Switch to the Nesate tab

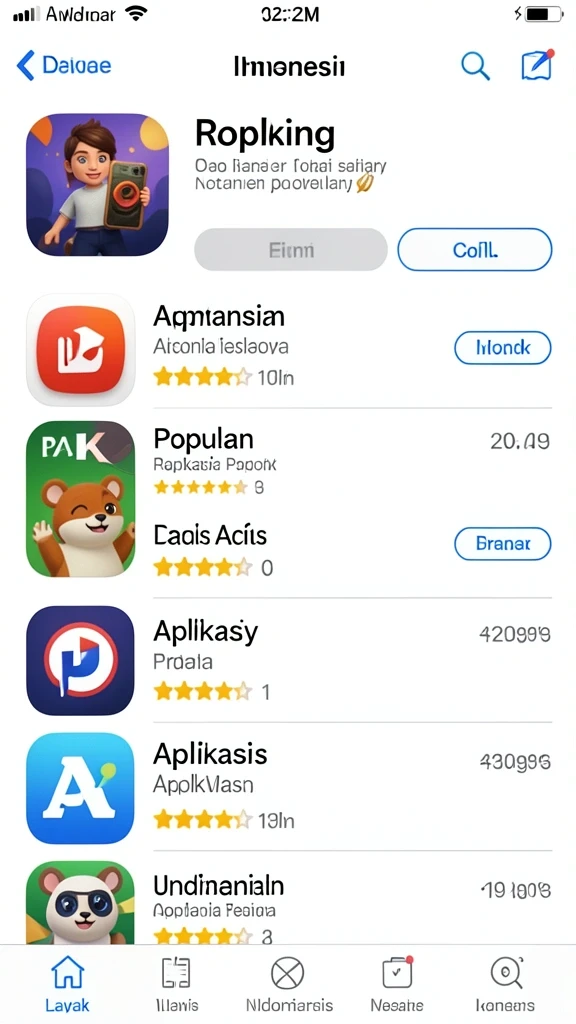[x=396, y=983]
